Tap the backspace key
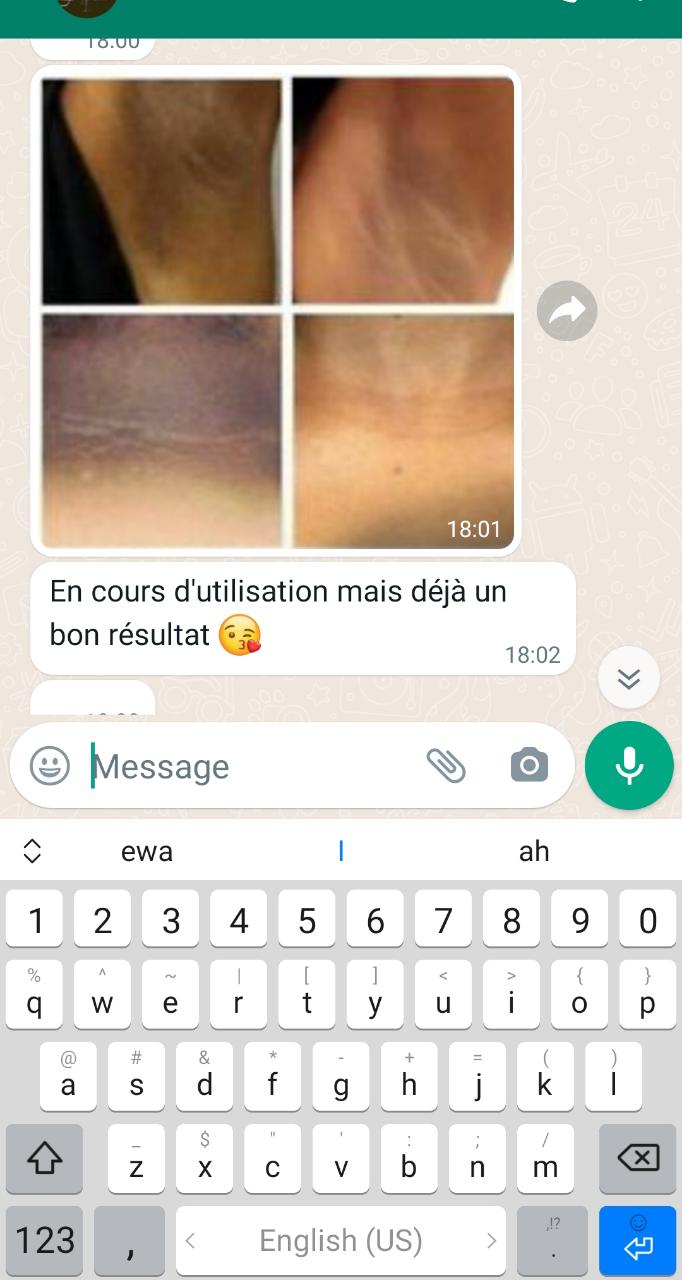The height and width of the screenshot is (1280, 682). (638, 1158)
